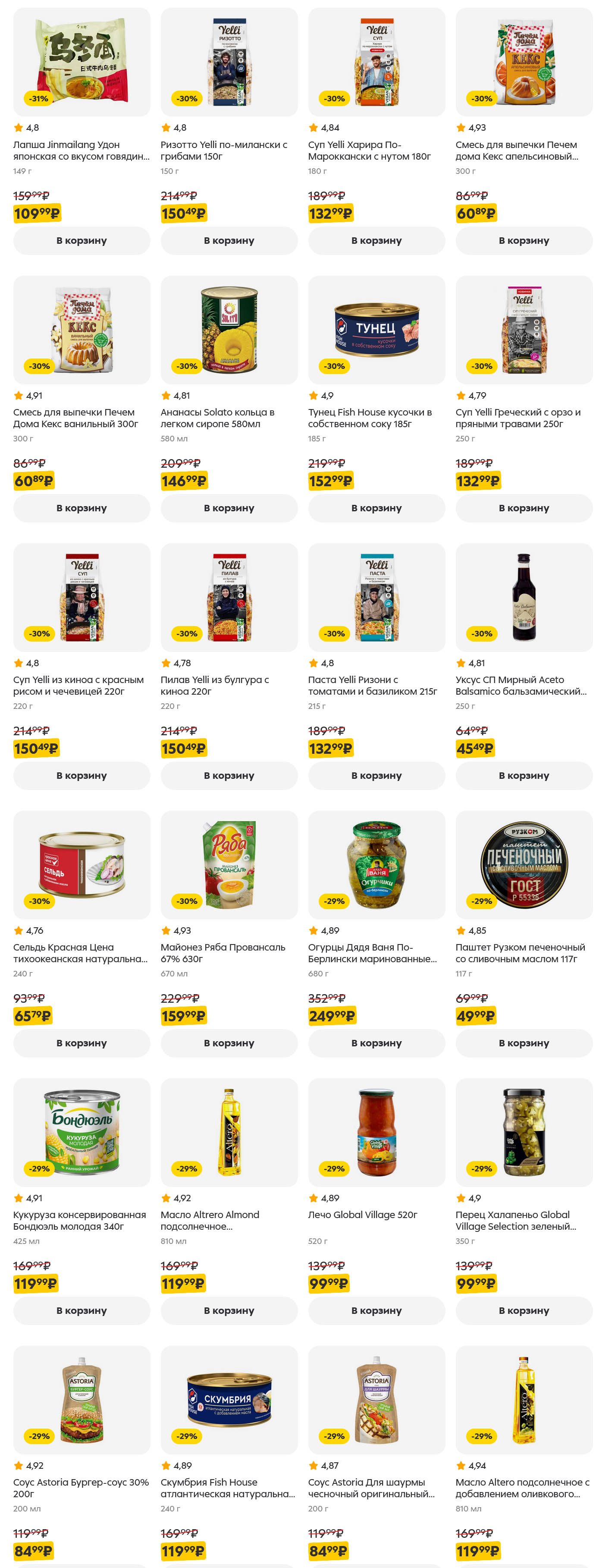Open Yelli Greek soup with orzo
The width and height of the screenshot is (599, 1568).
coord(524,330)
